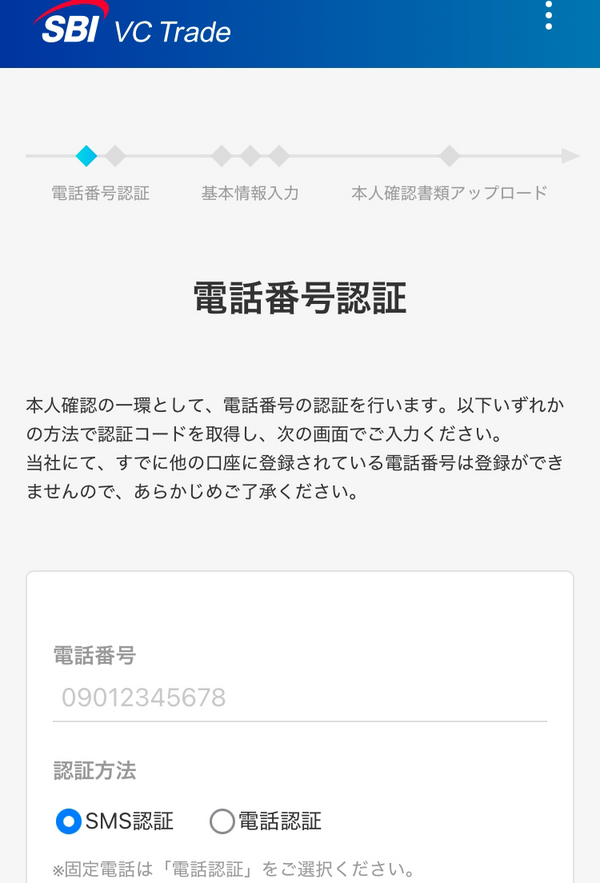Tap the 電話番号 phone number field

299,697
